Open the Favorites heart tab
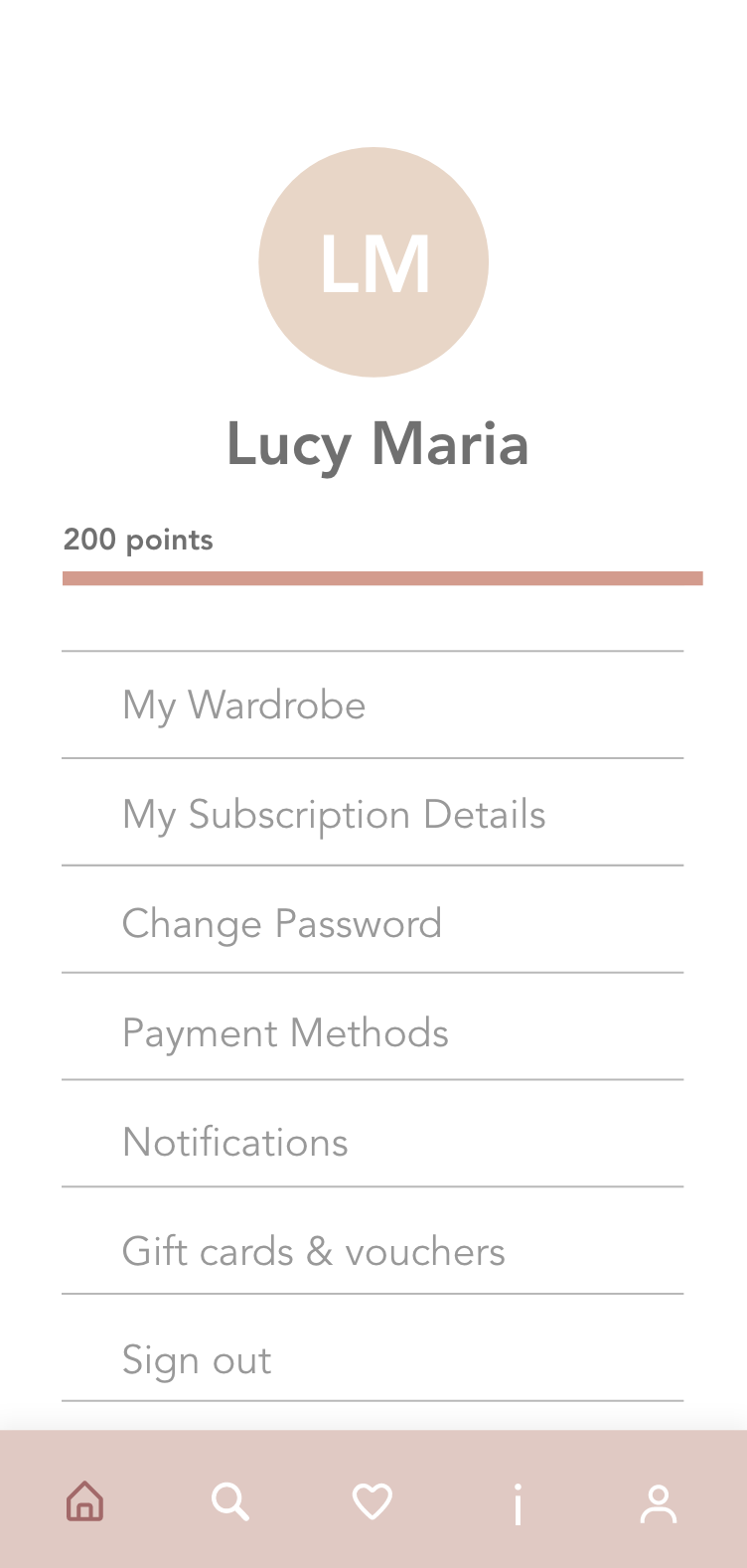Screen dimensions: 747x1568 click(373, 1501)
